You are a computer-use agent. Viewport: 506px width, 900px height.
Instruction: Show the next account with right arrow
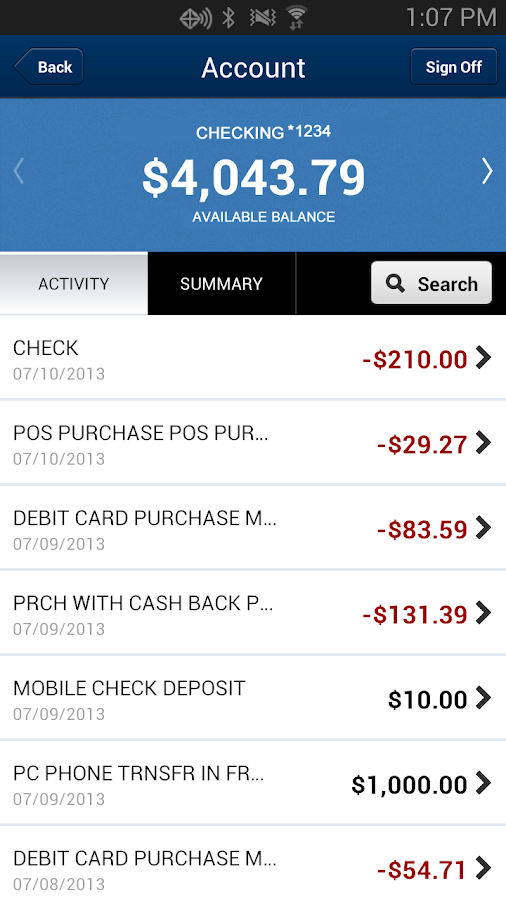[486, 171]
